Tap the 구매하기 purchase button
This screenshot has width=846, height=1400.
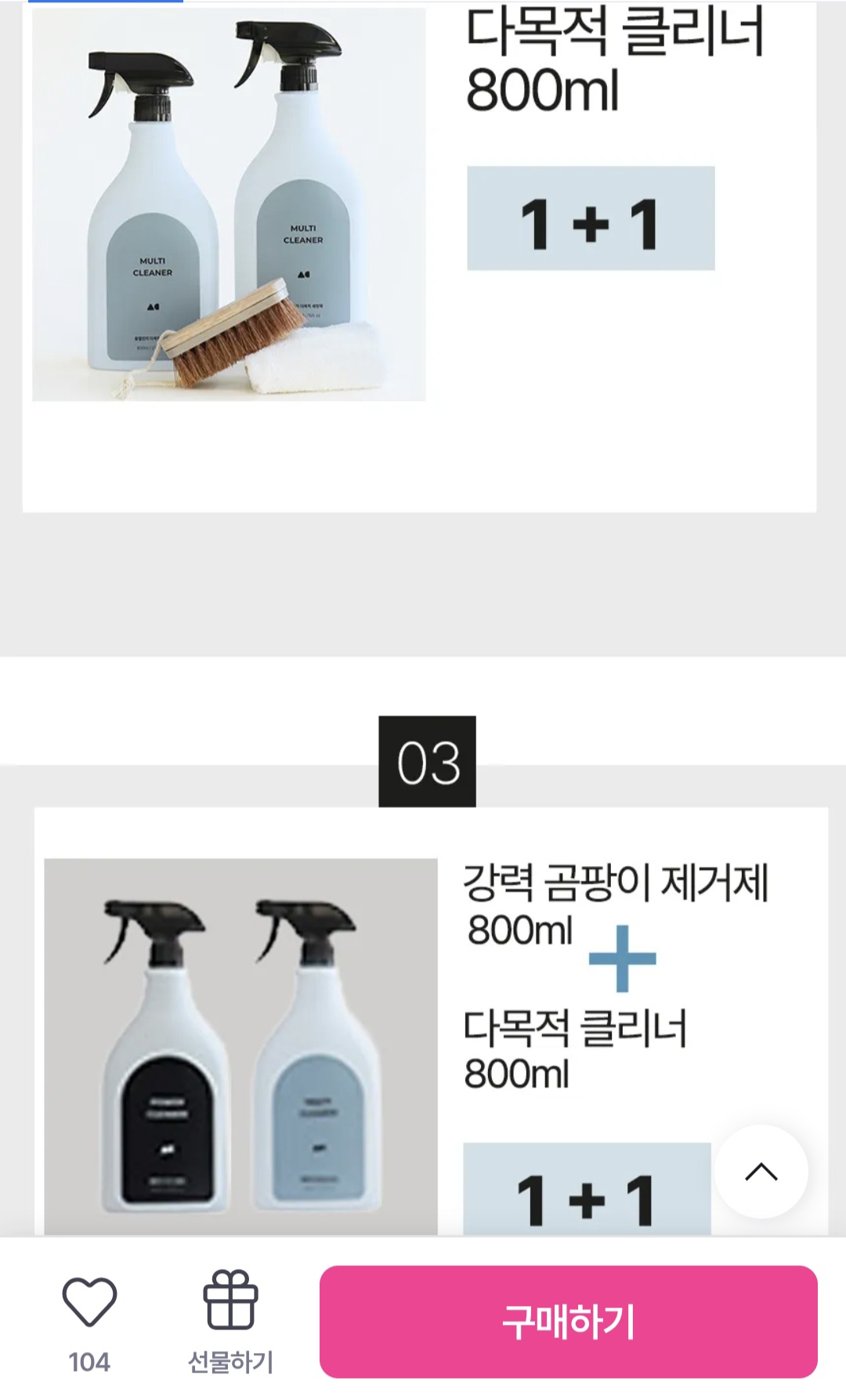[x=568, y=1322]
